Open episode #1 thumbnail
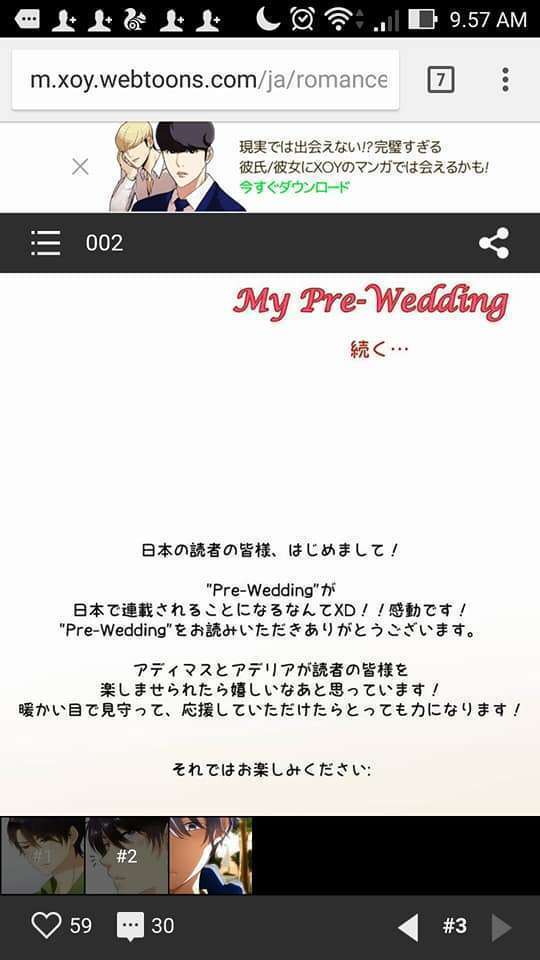Image resolution: width=540 pixels, height=960 pixels. pos(42,855)
